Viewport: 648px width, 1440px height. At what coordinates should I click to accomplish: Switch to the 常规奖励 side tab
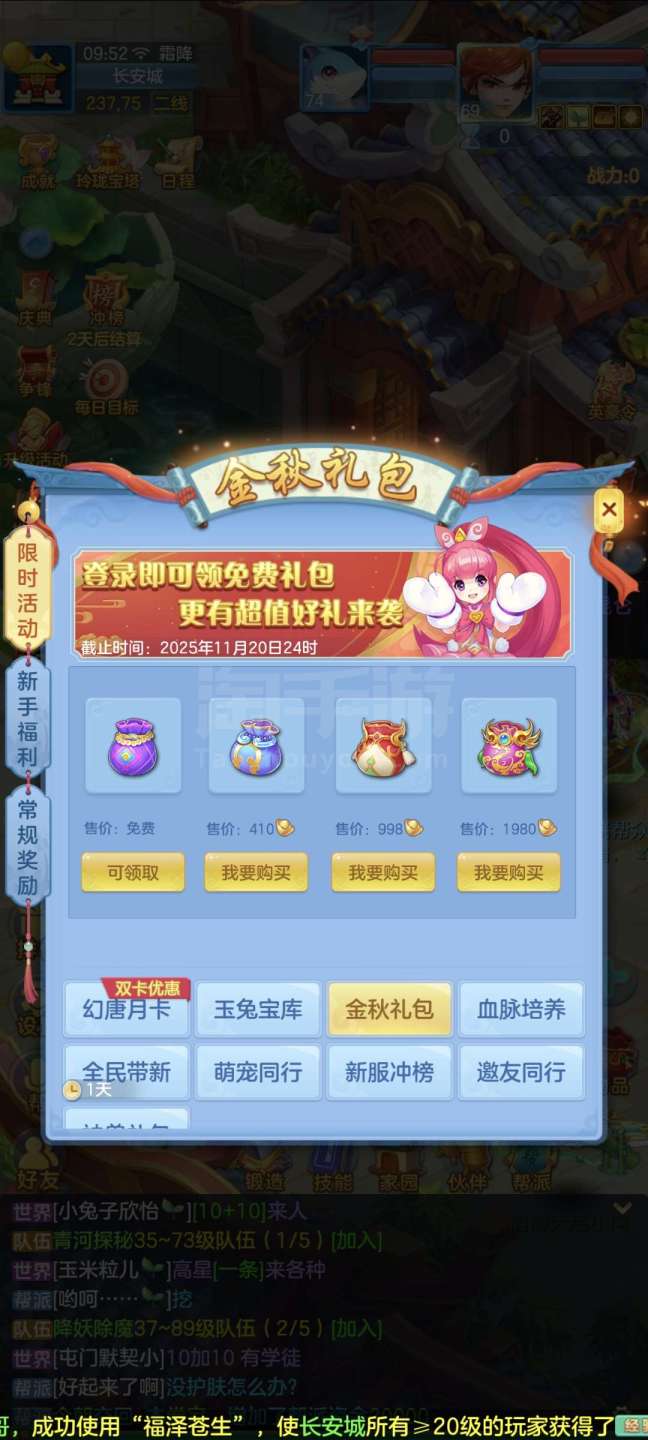27,845
